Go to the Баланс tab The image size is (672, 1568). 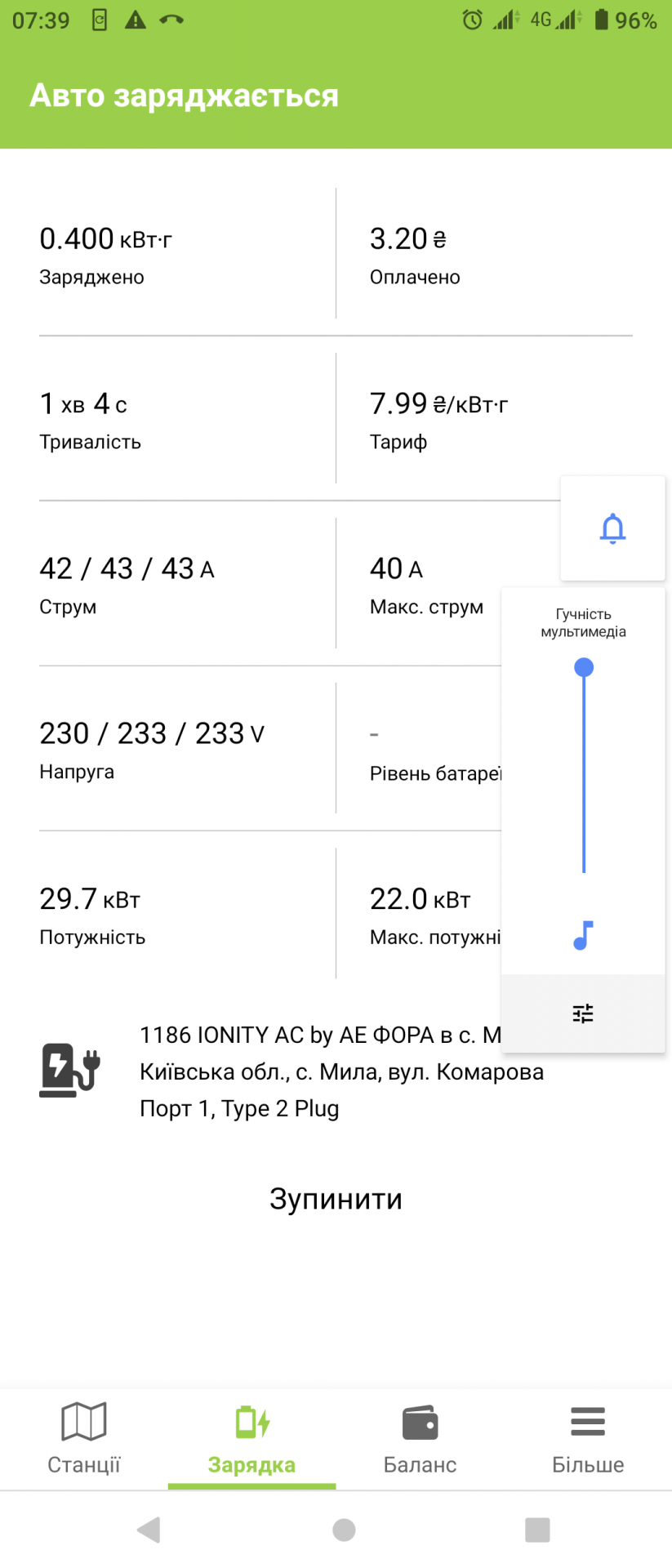(x=420, y=1439)
